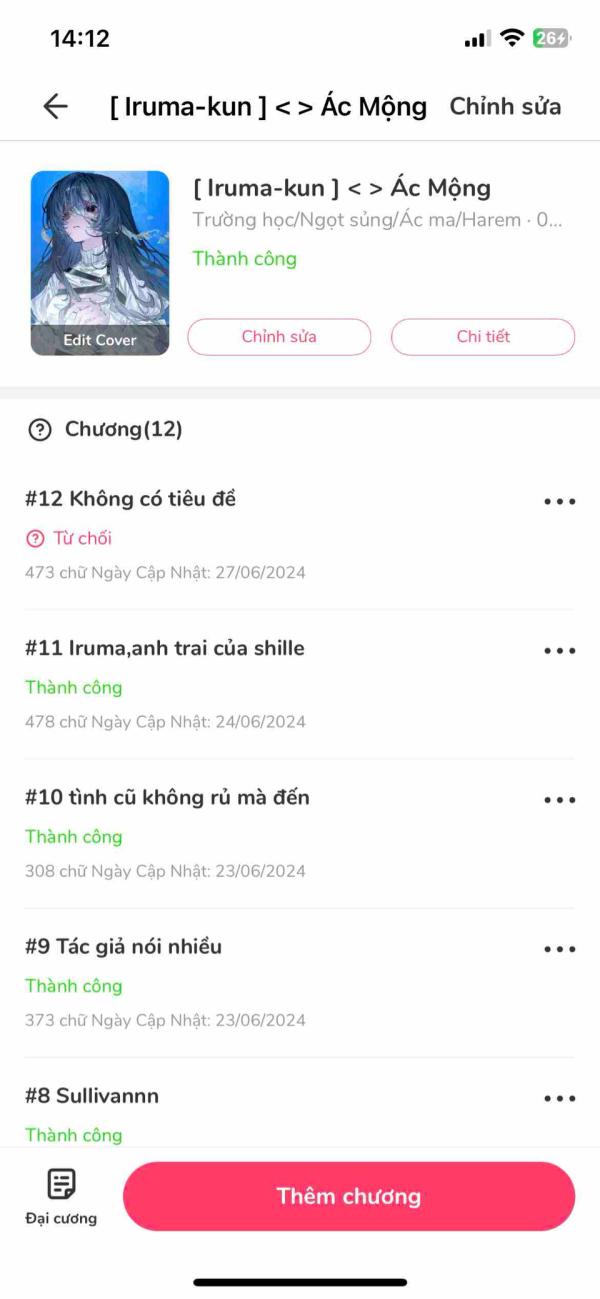Image resolution: width=600 pixels, height=1299 pixels.
Task: Tap the outlined Chỉnh sửa button
Action: coord(279,337)
